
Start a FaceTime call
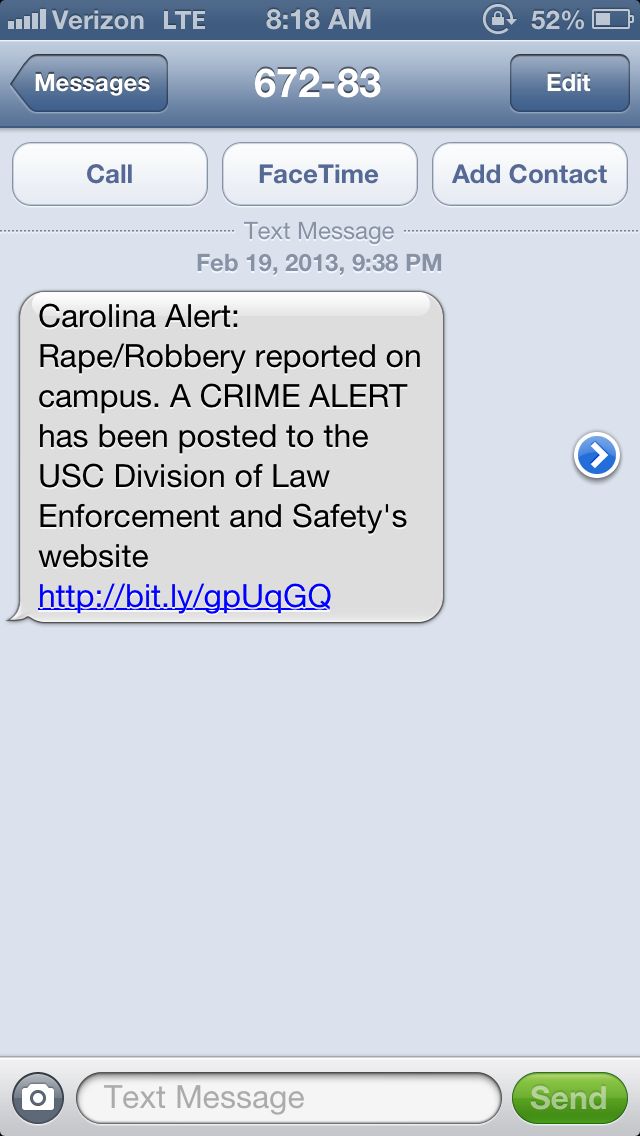click(319, 174)
